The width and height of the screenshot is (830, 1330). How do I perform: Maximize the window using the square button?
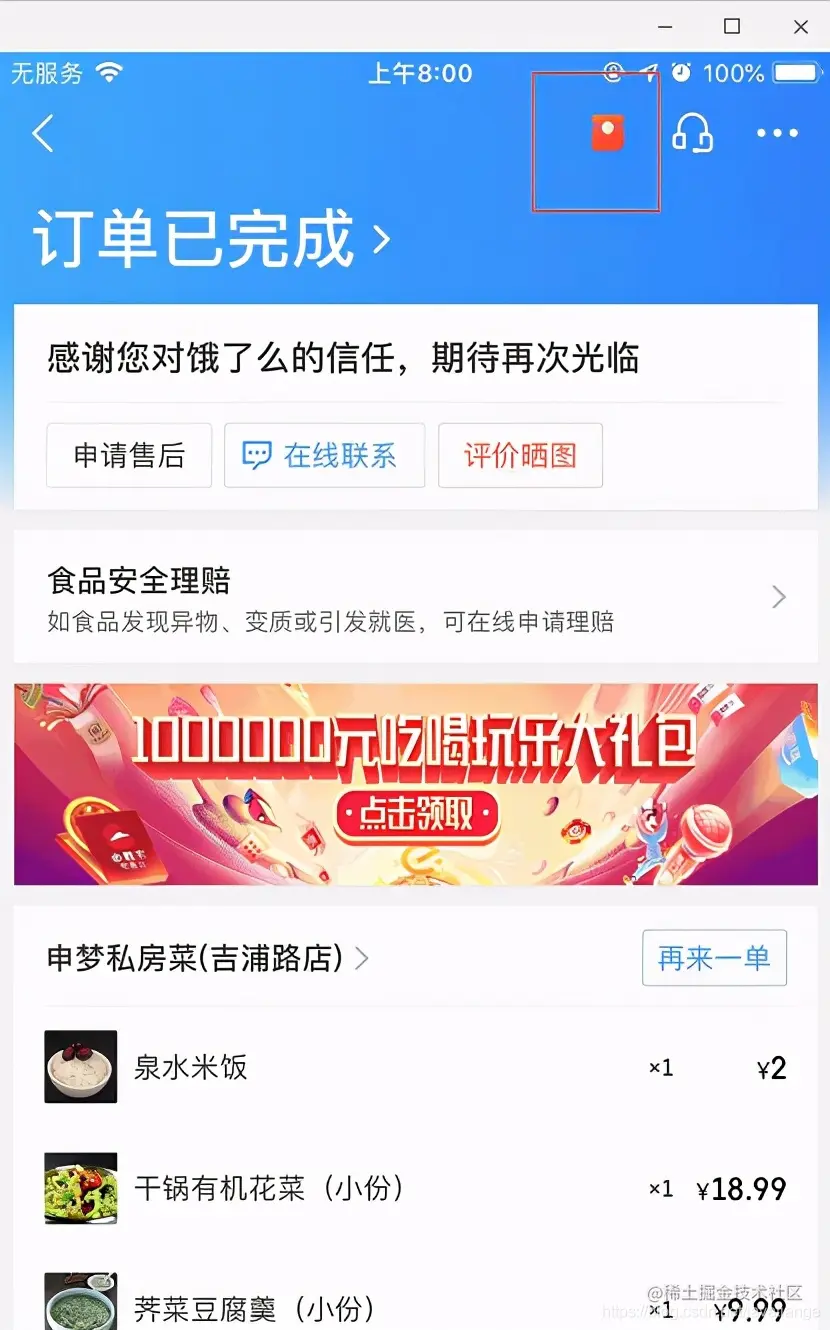732,27
